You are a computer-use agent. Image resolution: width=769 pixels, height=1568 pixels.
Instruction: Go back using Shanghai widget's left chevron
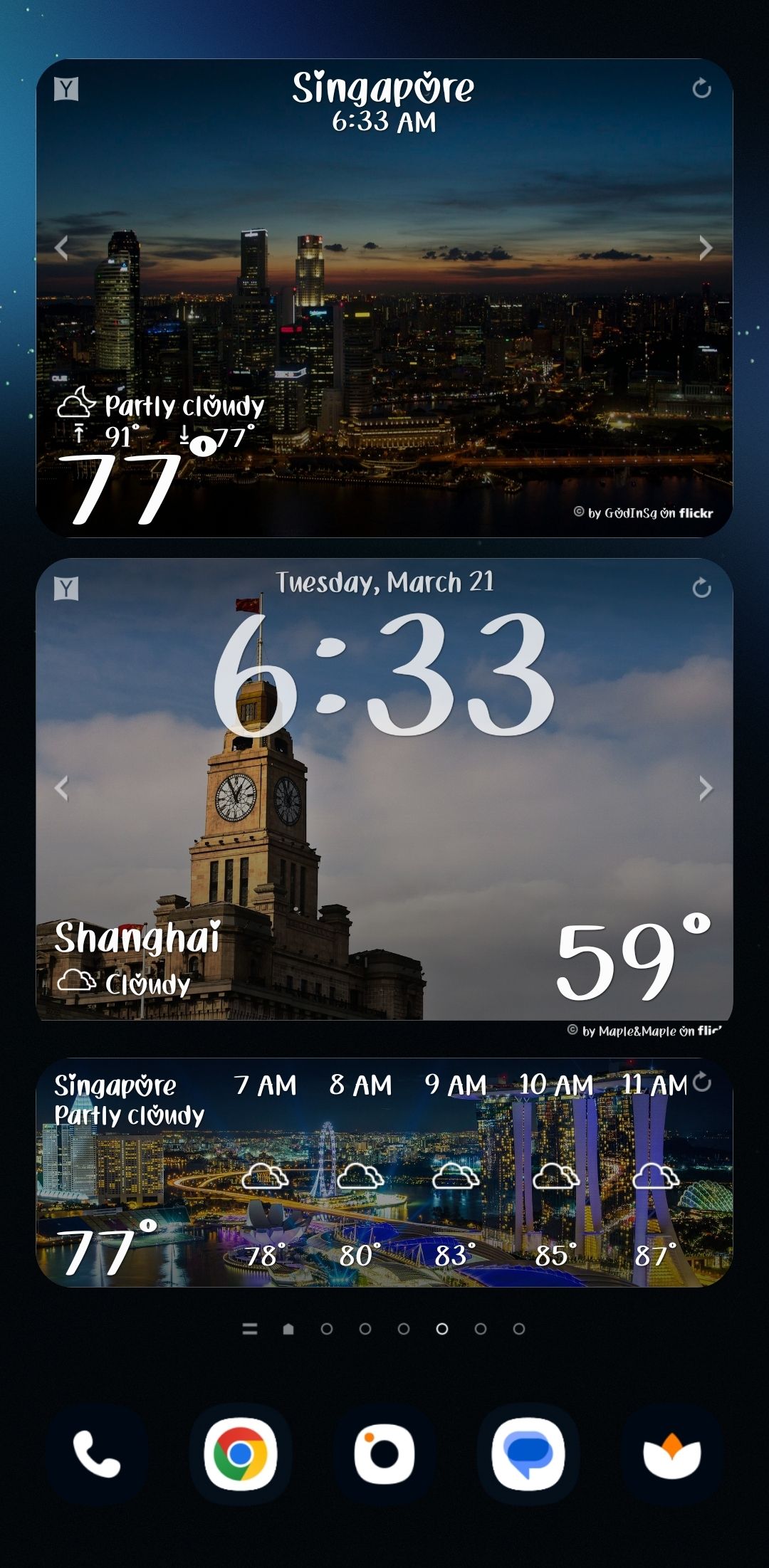click(63, 786)
